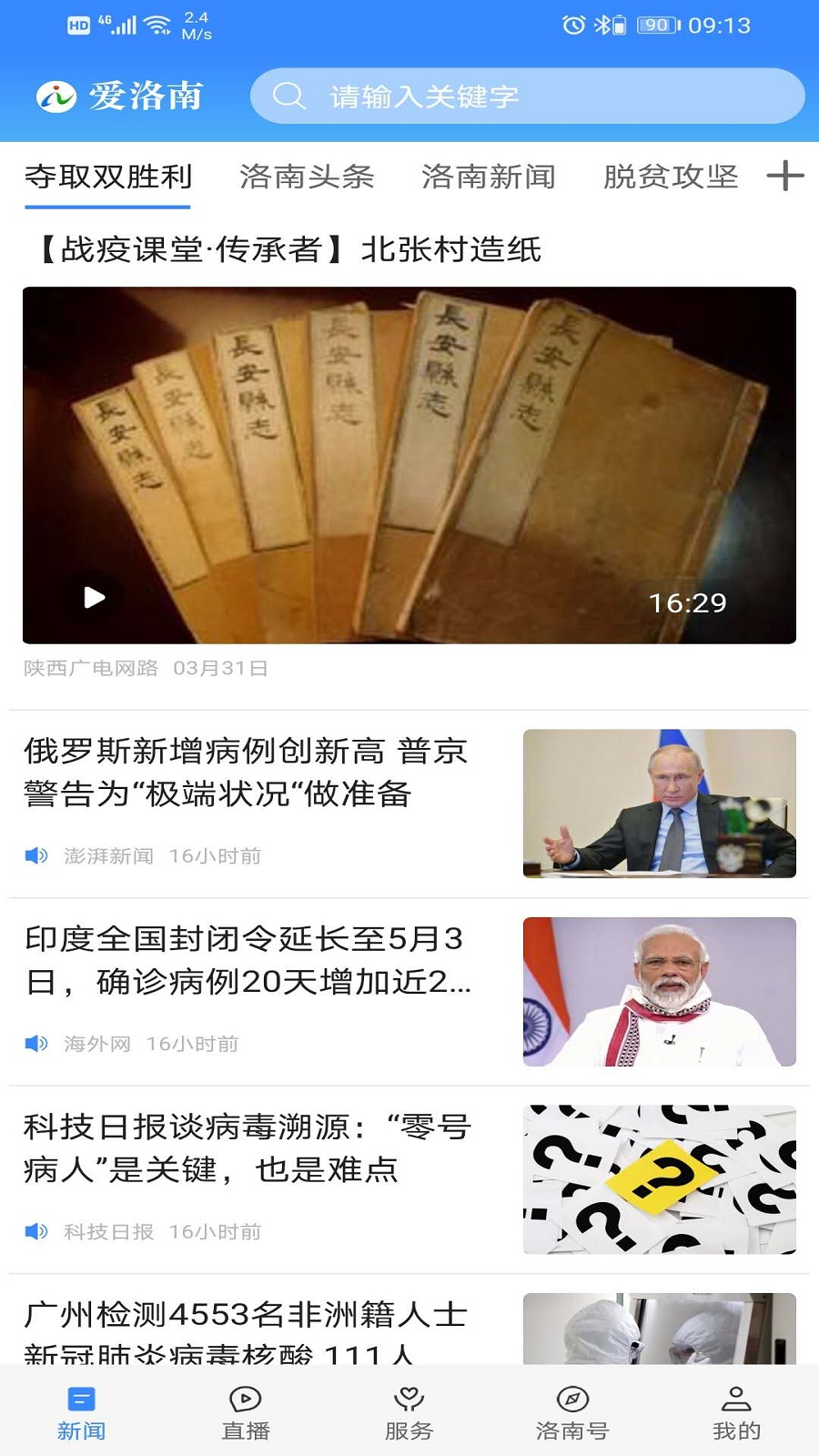
Task: Toggle audio for the 海外网 India article
Action: (x=36, y=1045)
